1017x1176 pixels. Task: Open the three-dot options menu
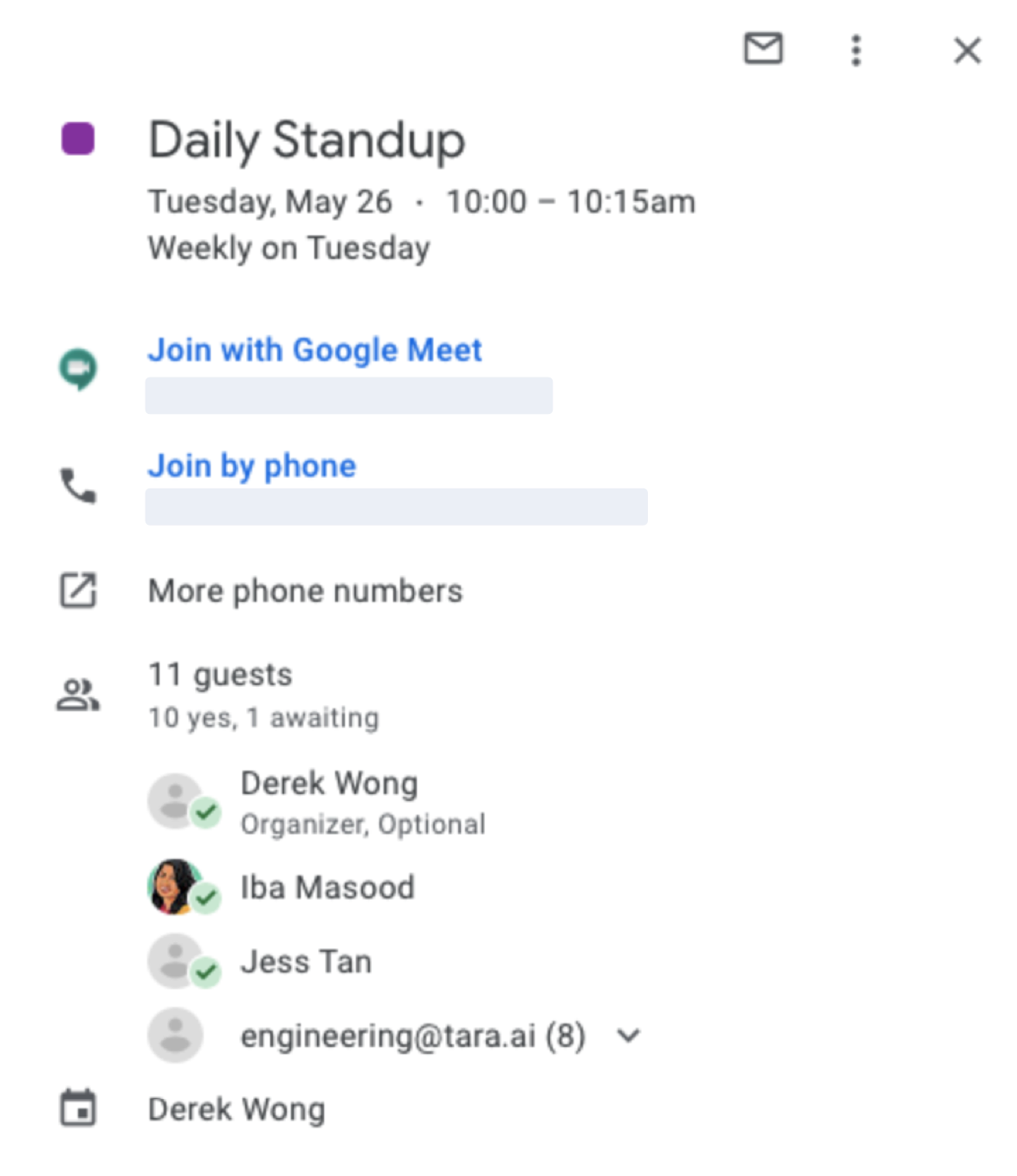pos(856,50)
